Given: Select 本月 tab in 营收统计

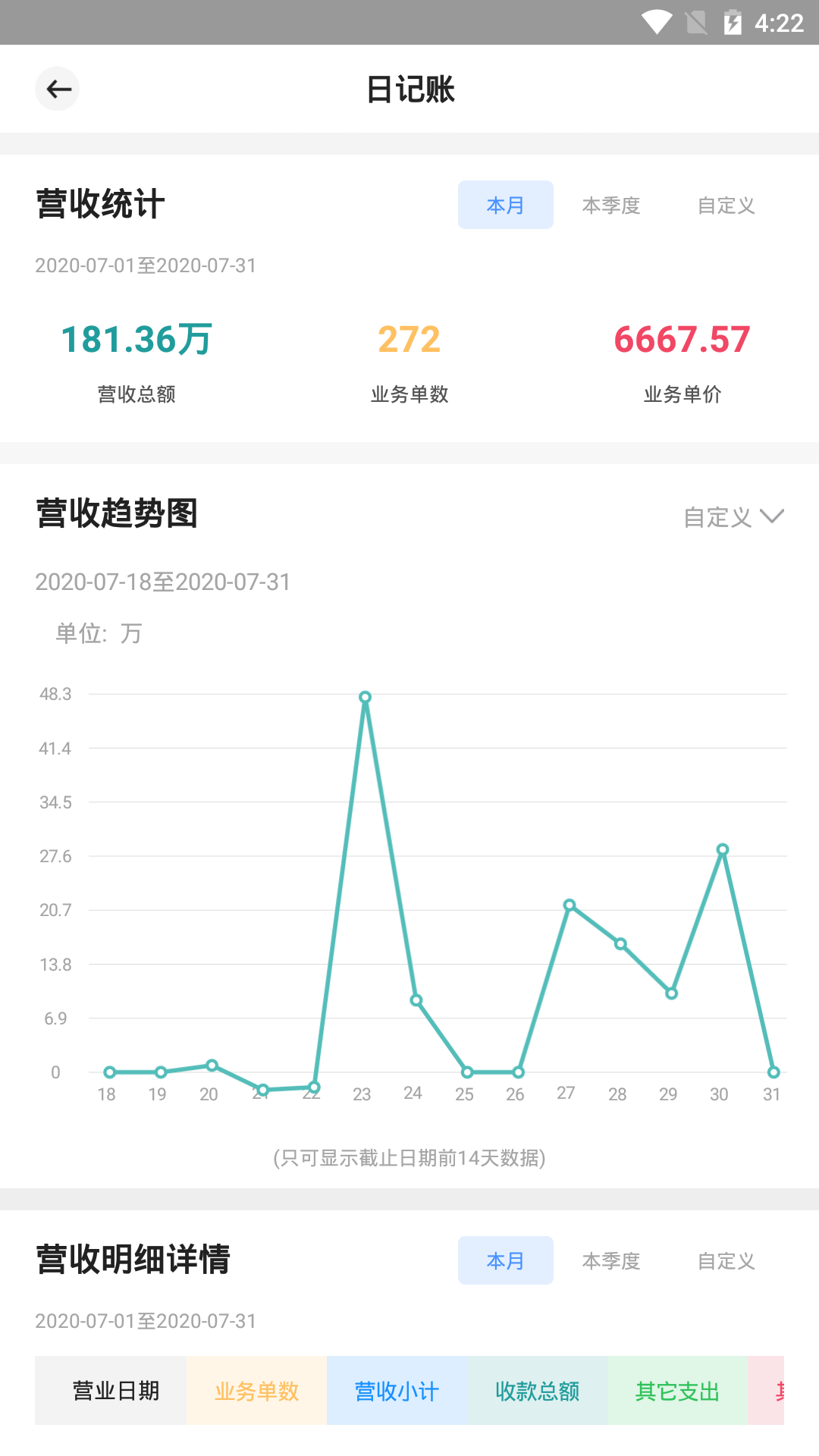Looking at the screenshot, I should pos(505,205).
